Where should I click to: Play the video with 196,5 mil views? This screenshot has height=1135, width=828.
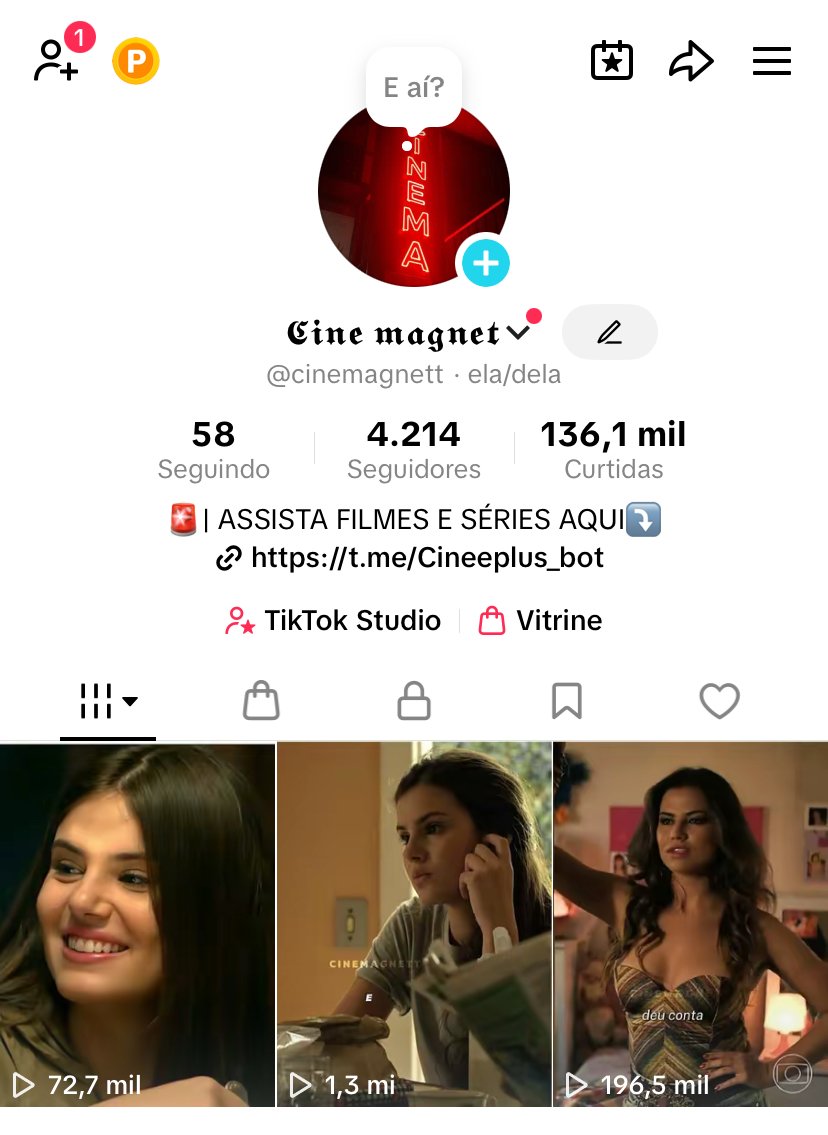click(x=691, y=925)
